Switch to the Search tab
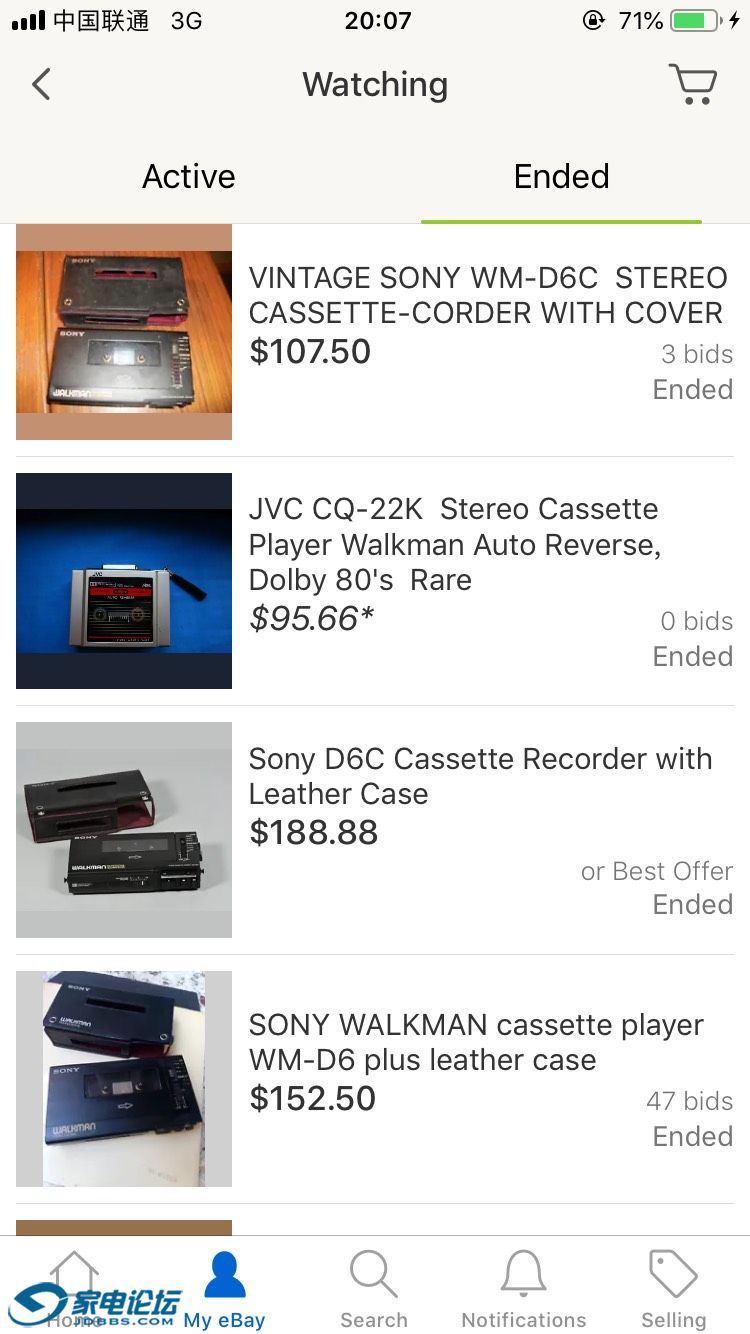The image size is (750, 1334). click(374, 1290)
